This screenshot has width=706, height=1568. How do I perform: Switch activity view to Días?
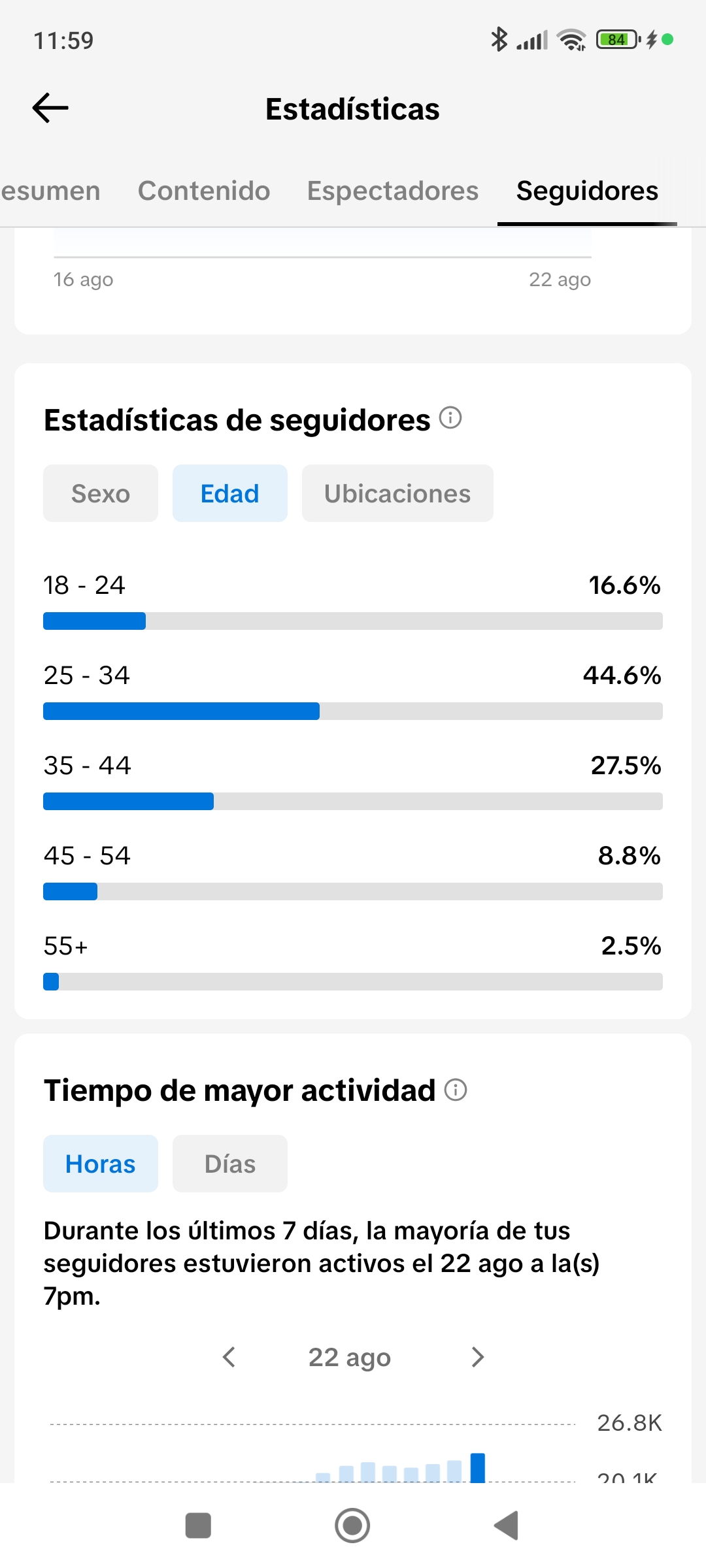pyautogui.click(x=230, y=1164)
